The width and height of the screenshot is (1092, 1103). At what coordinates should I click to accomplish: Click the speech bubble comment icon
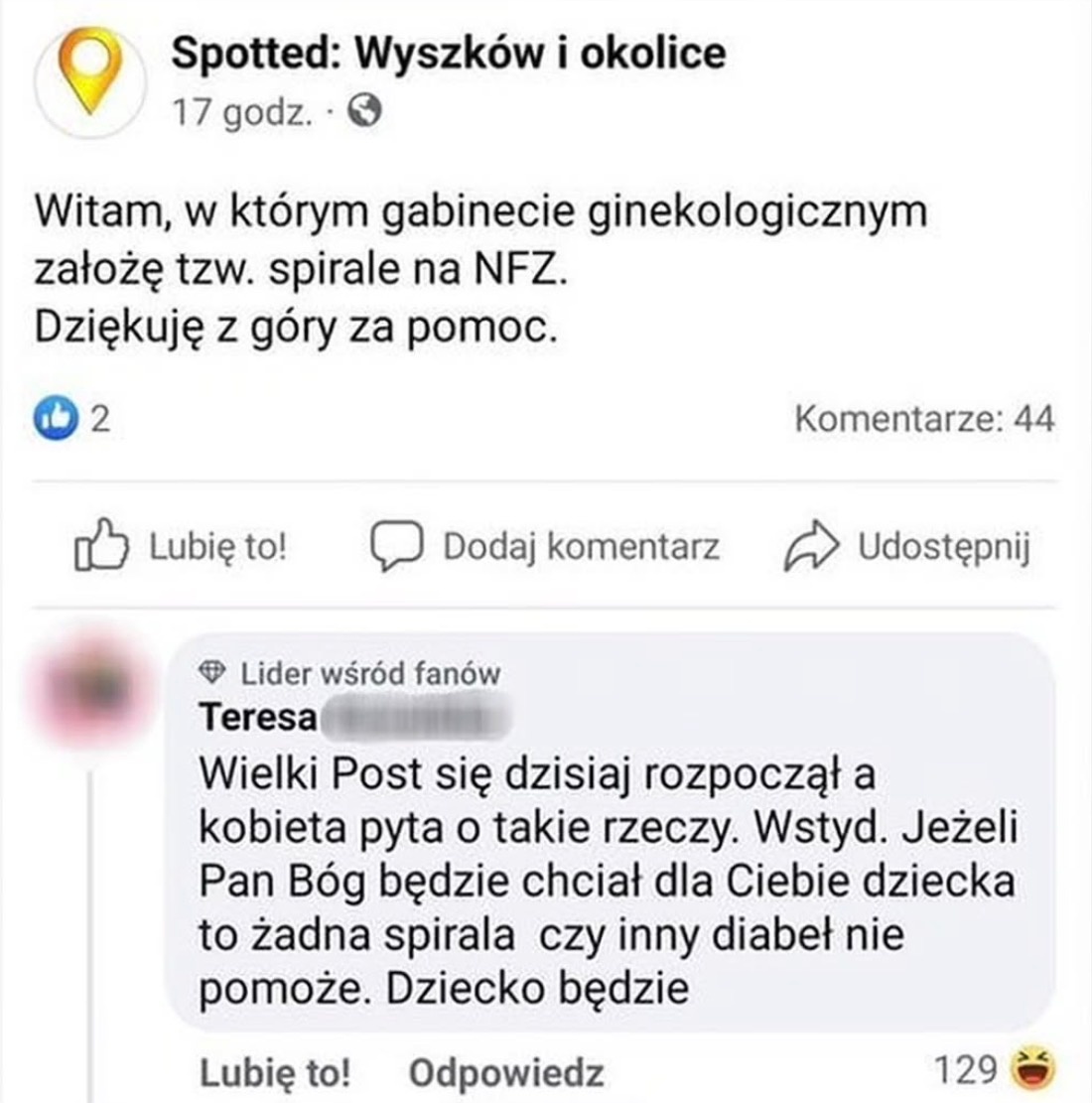tap(396, 545)
